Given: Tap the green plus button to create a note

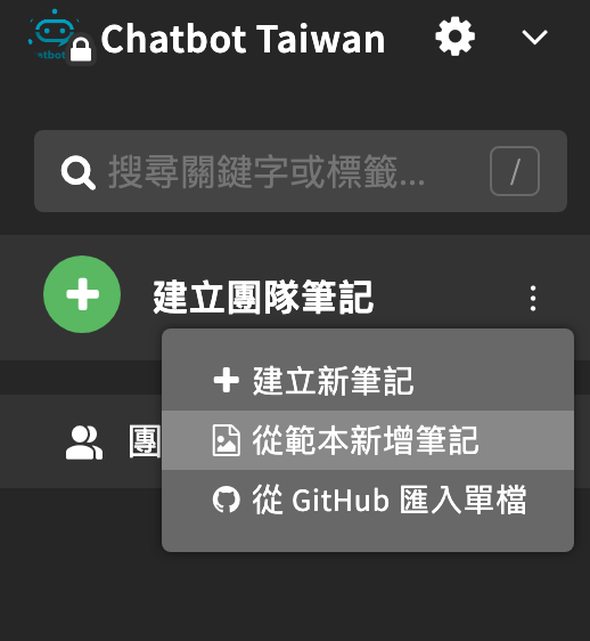Looking at the screenshot, I should click(x=82, y=294).
